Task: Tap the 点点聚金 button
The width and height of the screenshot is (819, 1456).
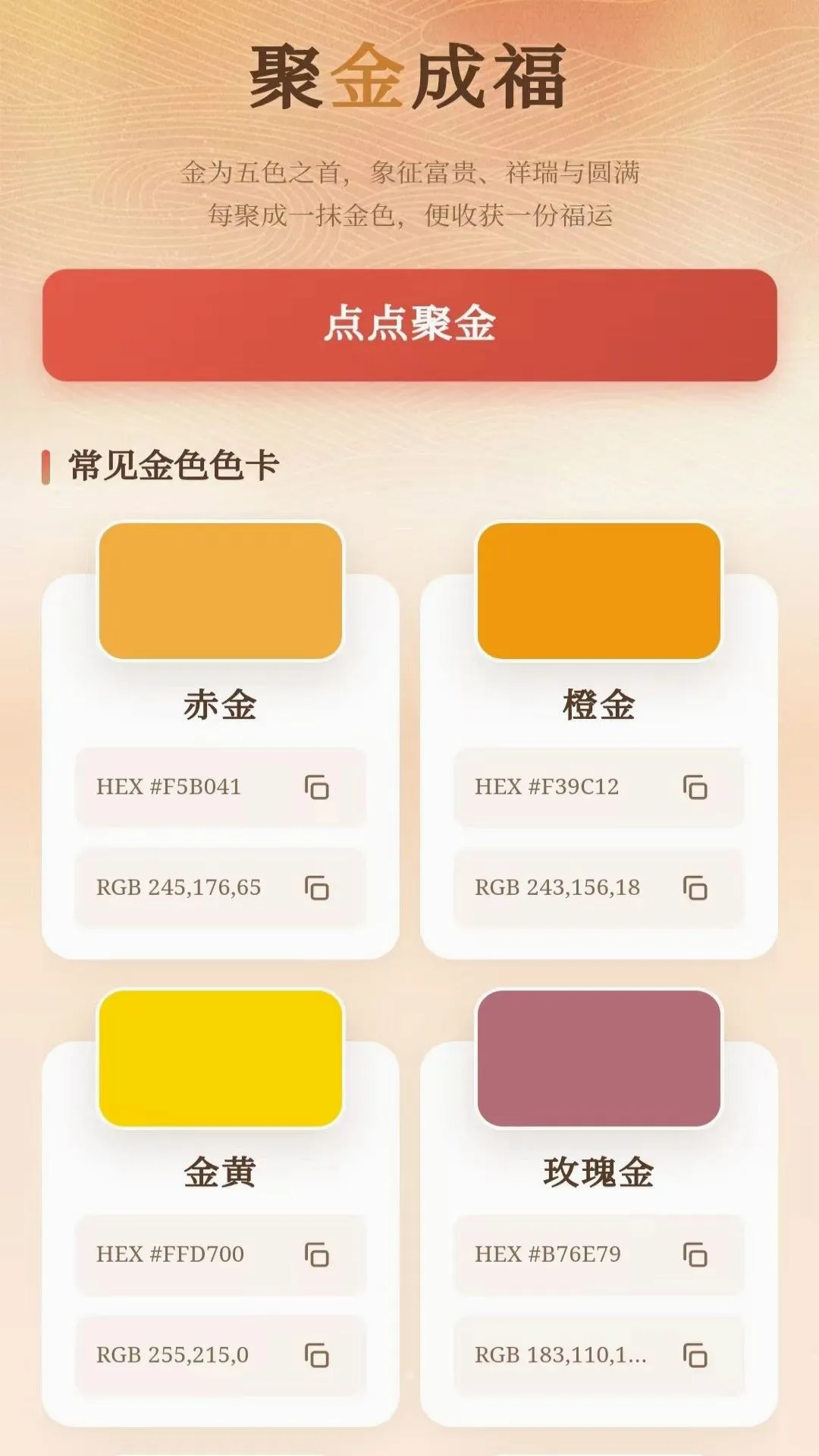Action: tap(409, 325)
